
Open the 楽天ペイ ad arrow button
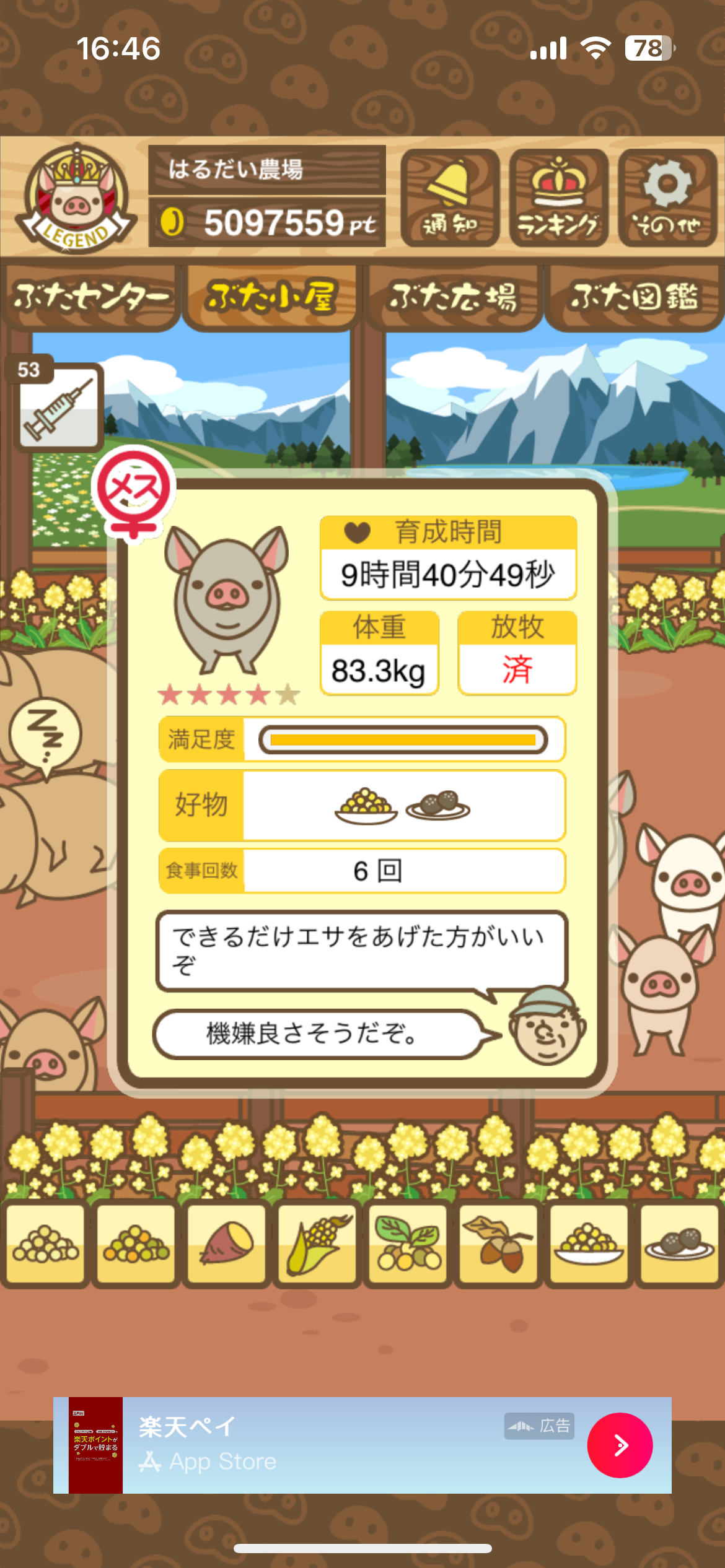[620, 1445]
